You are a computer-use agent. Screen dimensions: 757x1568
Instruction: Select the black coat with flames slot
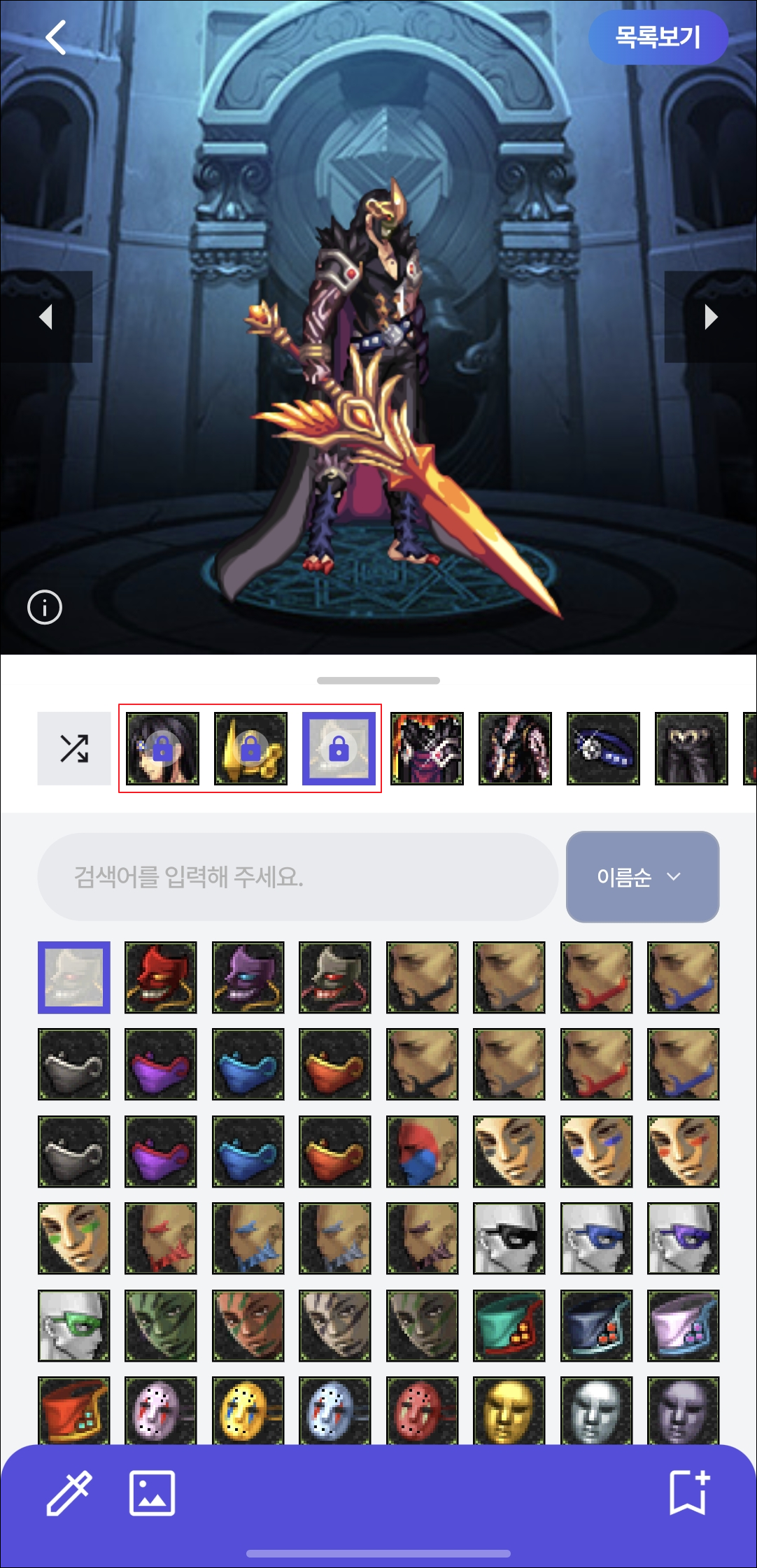[x=427, y=748]
